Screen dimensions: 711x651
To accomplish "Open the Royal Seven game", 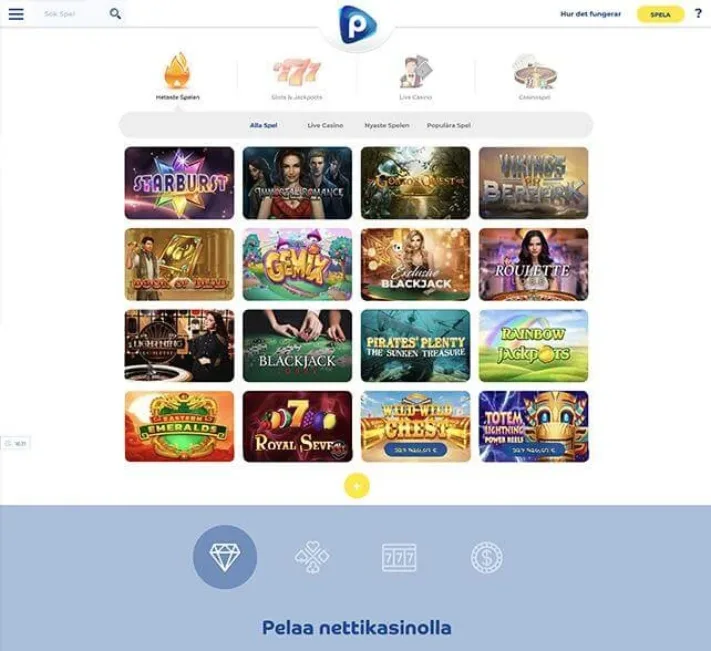I will (297, 426).
